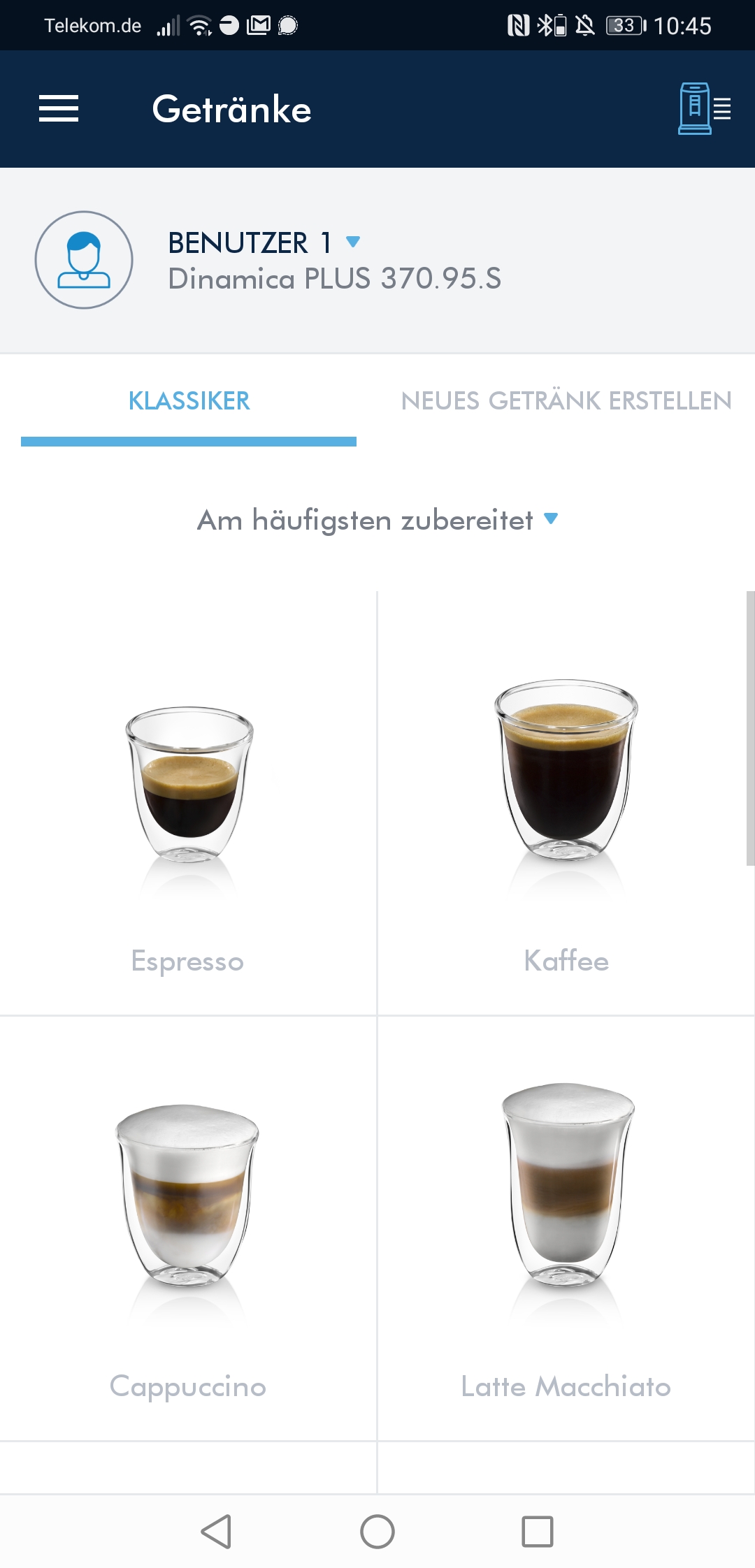Select the Klassiker tab

189,400
